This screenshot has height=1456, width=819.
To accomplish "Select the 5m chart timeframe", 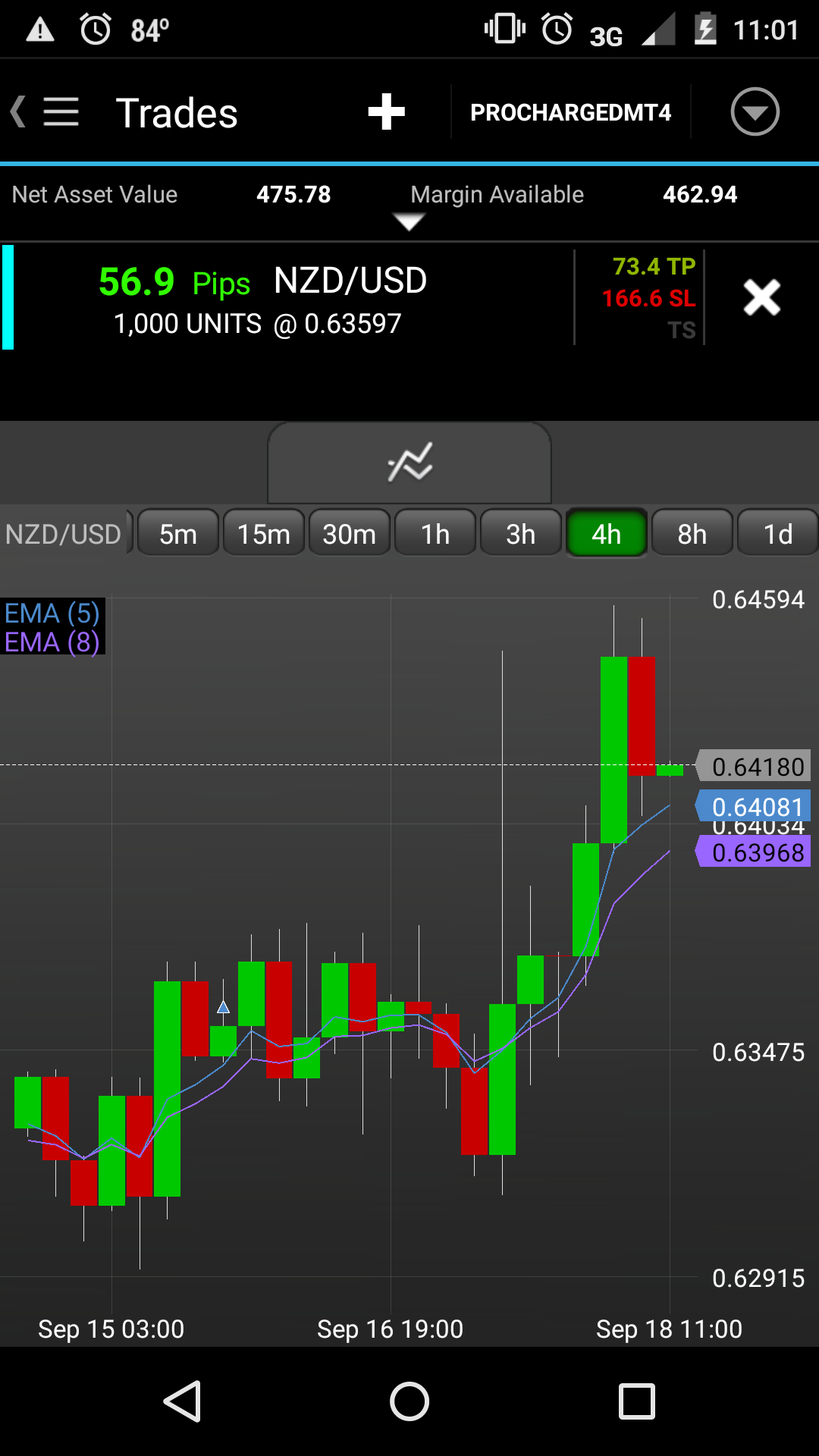I will pyautogui.click(x=178, y=534).
